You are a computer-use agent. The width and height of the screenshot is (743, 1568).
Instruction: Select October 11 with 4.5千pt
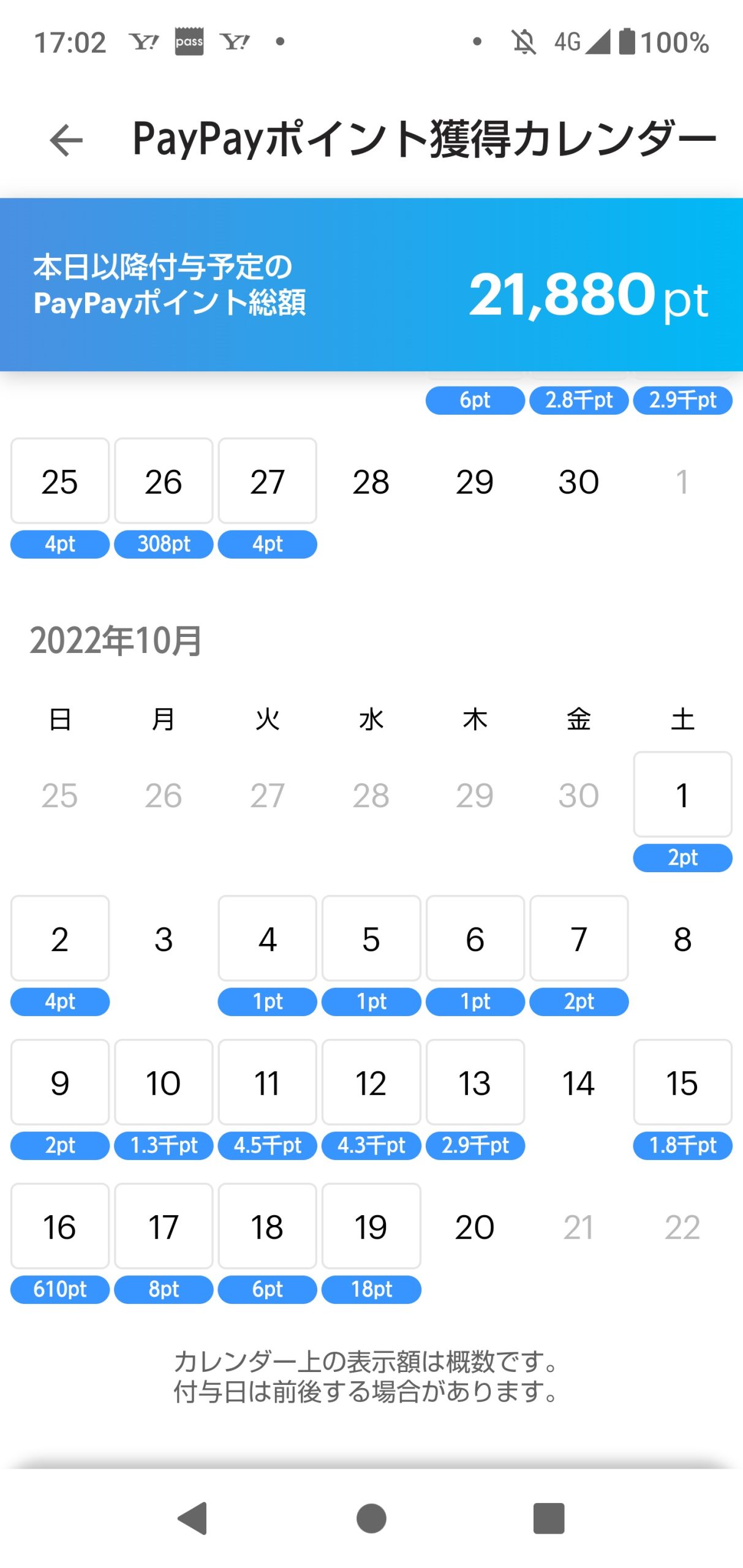tap(267, 1082)
